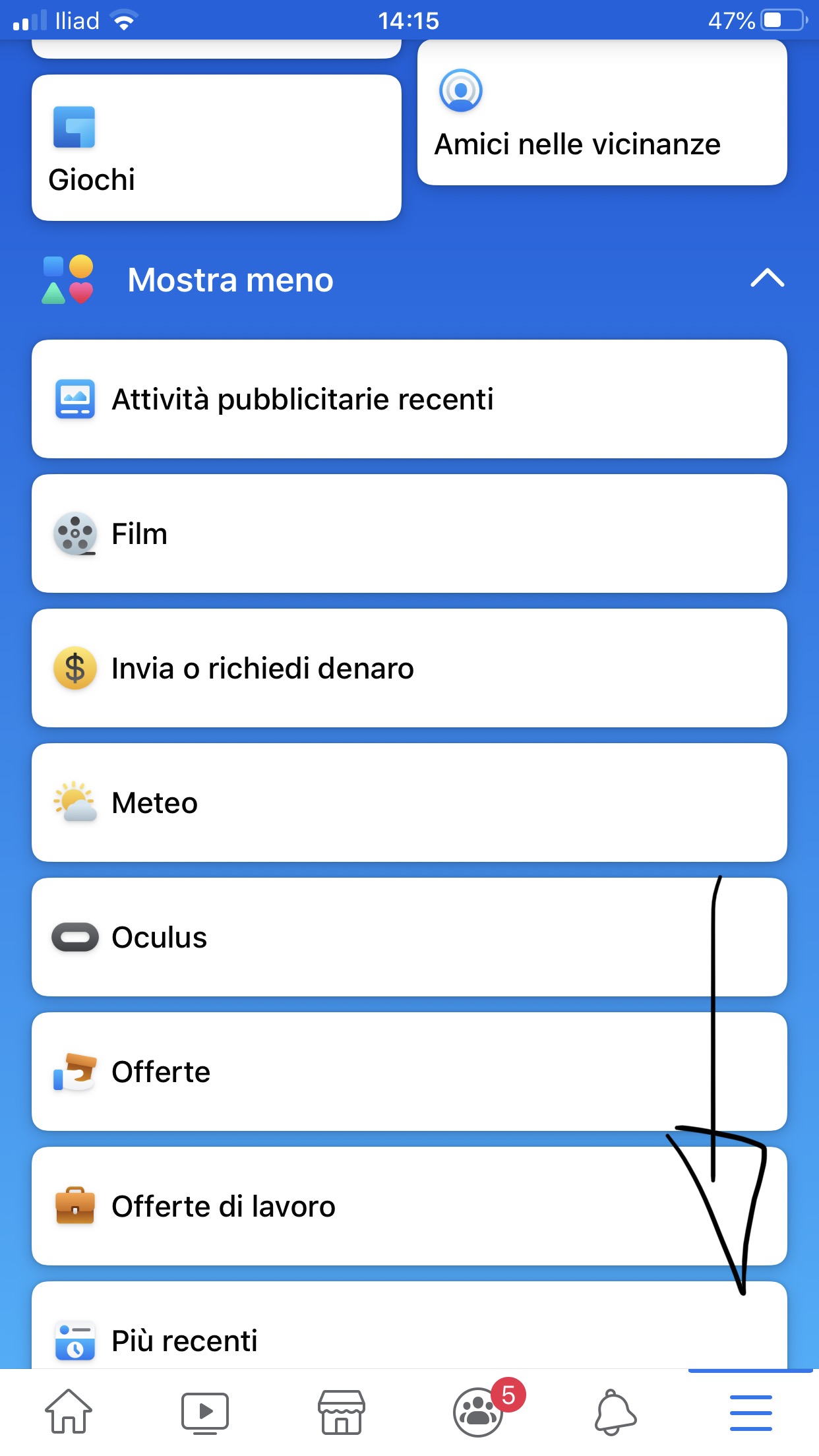Open Oculus
The height and width of the screenshot is (1456, 819).
click(x=409, y=937)
